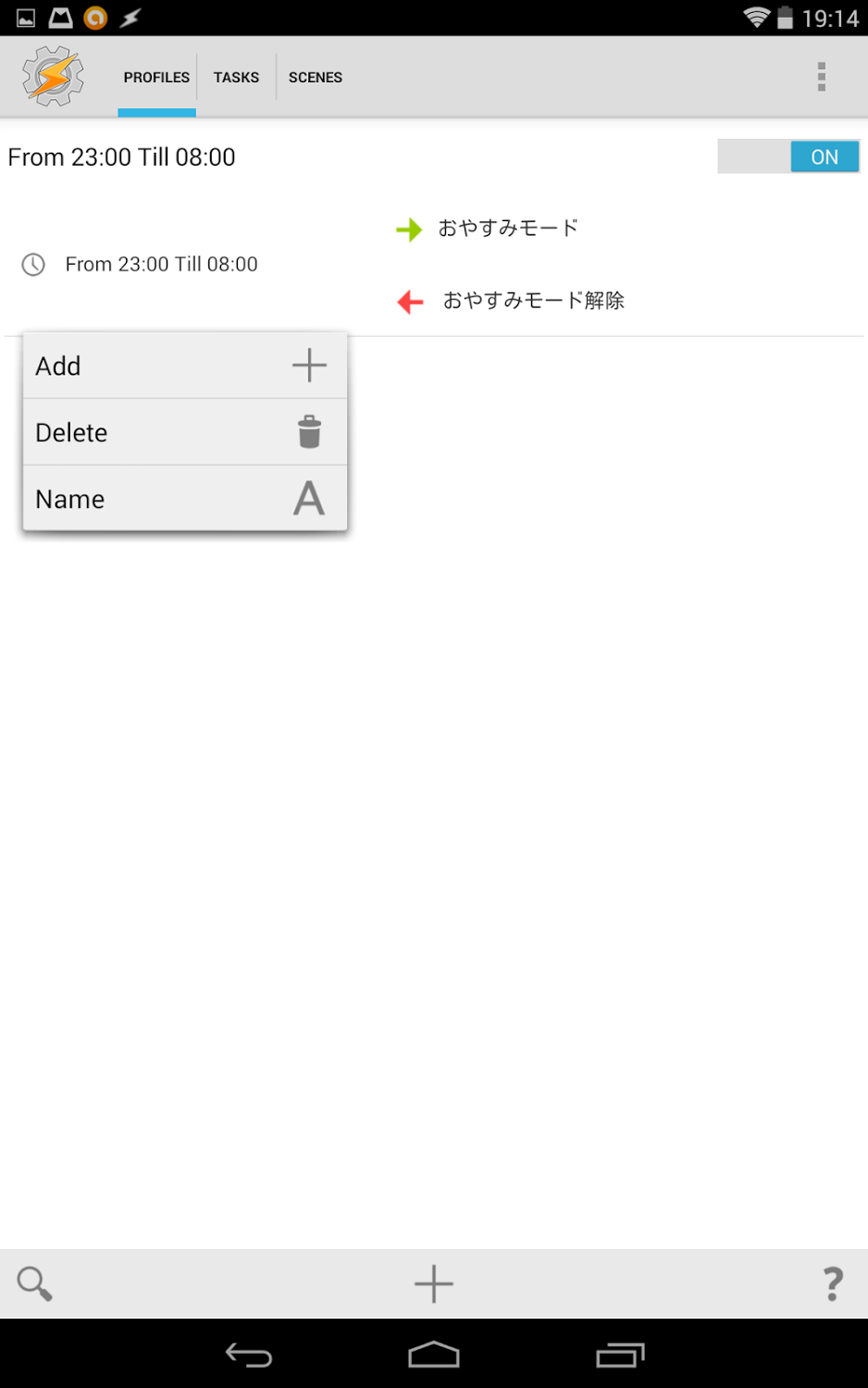Switch to the Tasks tab

(236, 78)
